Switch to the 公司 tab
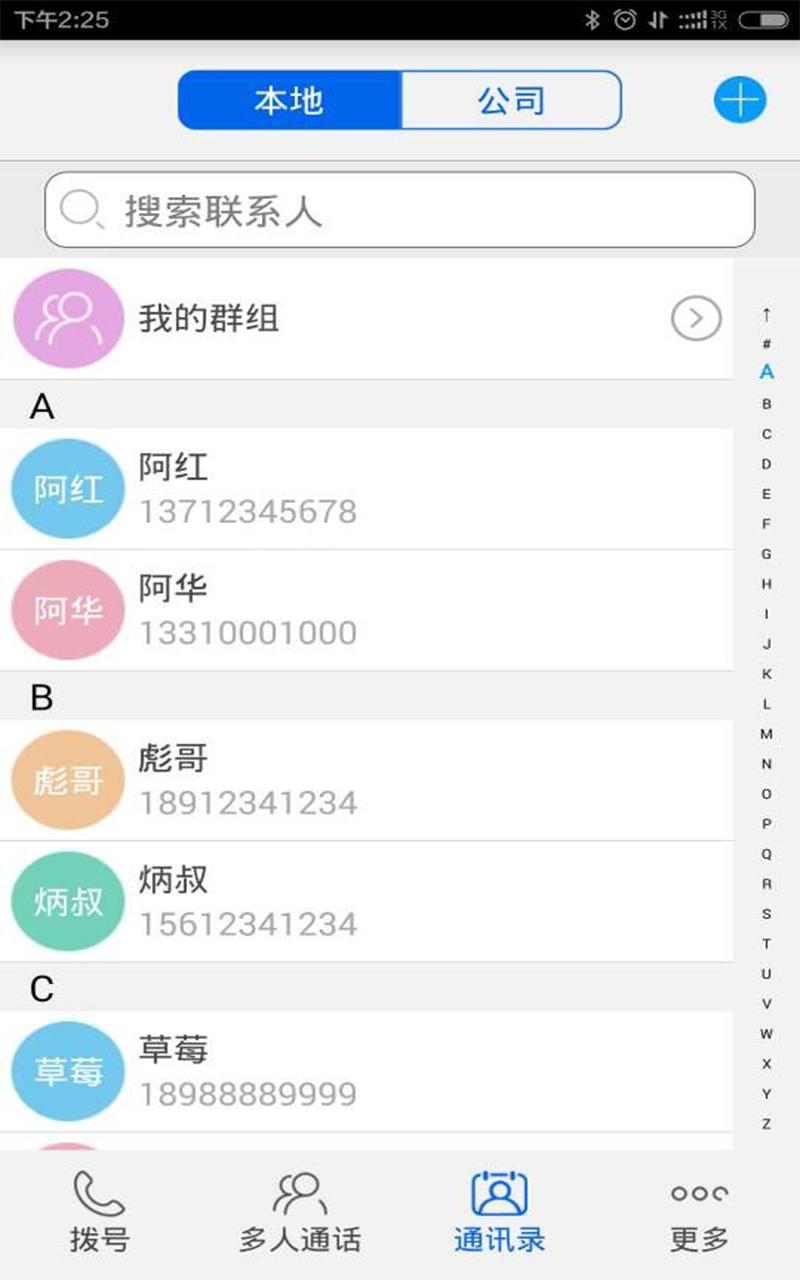Viewport: 800px width, 1280px height. (511, 99)
